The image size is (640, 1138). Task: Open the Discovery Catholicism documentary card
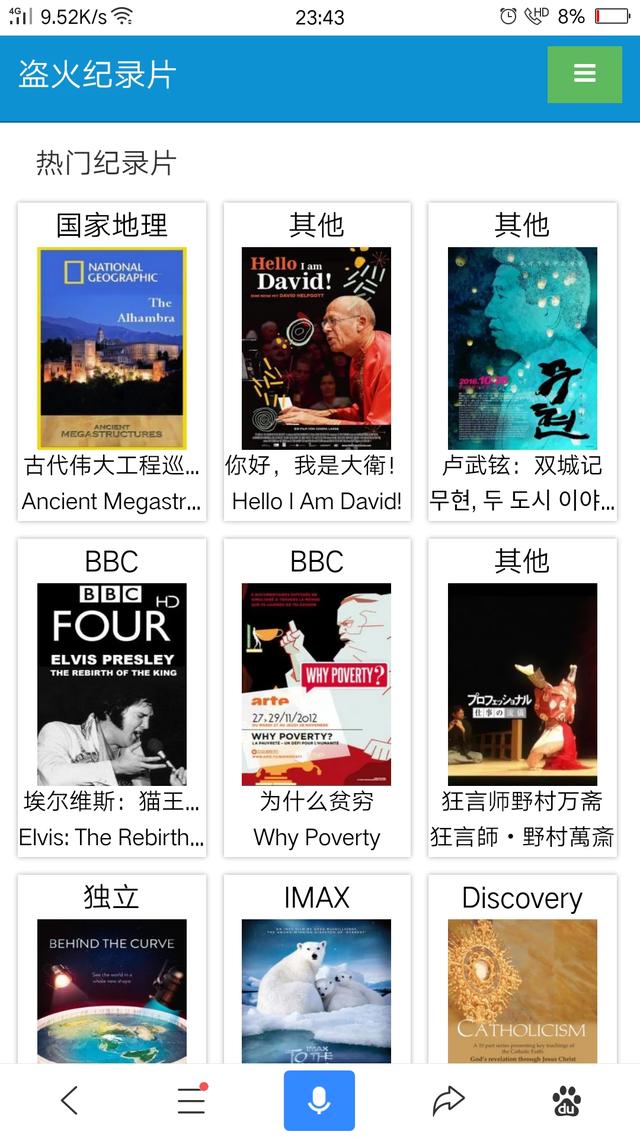click(522, 985)
